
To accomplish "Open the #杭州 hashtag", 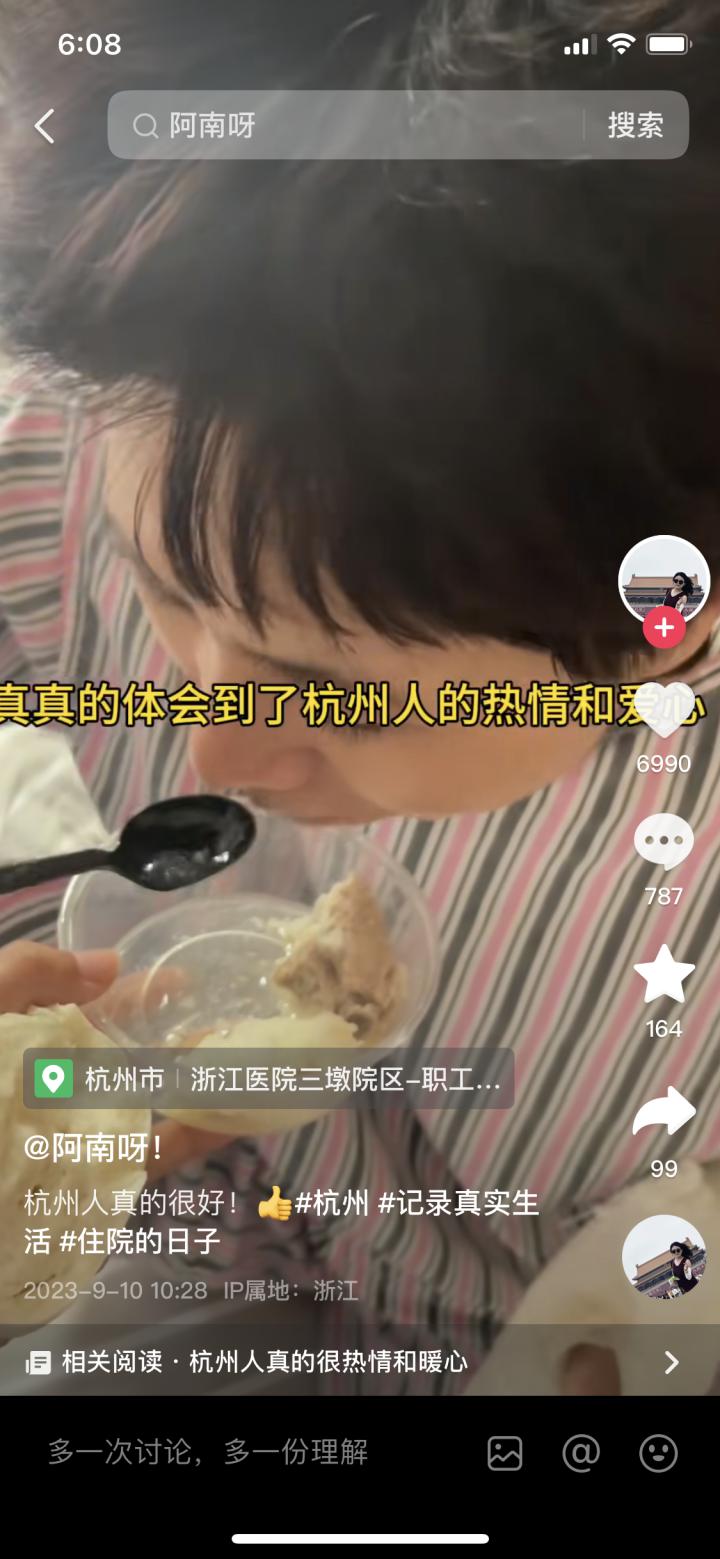I will 333,1203.
